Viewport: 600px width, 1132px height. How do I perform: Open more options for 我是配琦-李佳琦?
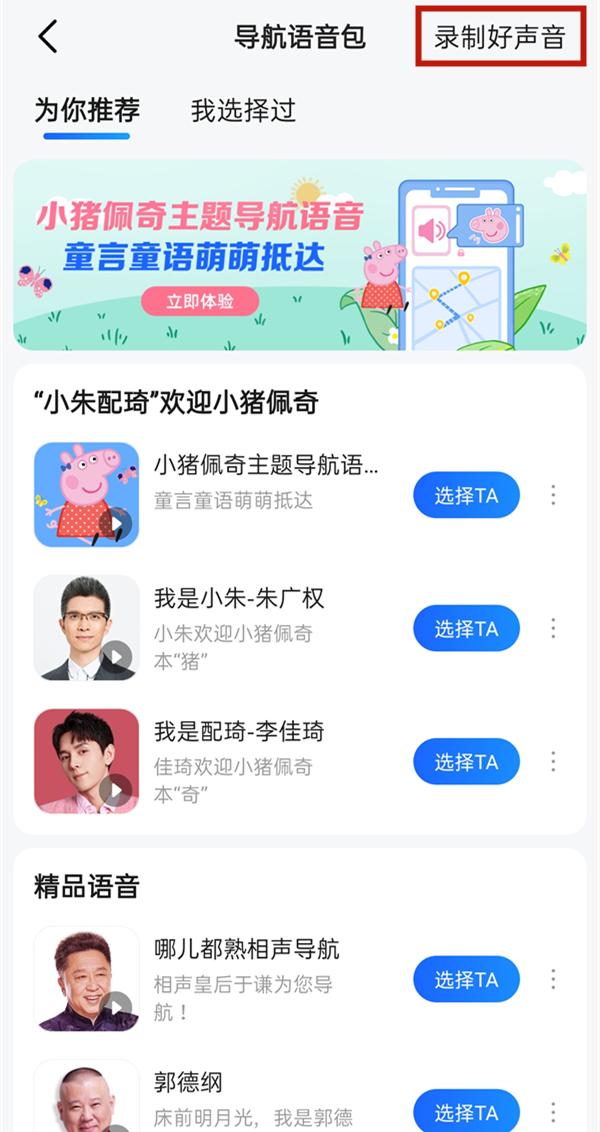[553, 761]
